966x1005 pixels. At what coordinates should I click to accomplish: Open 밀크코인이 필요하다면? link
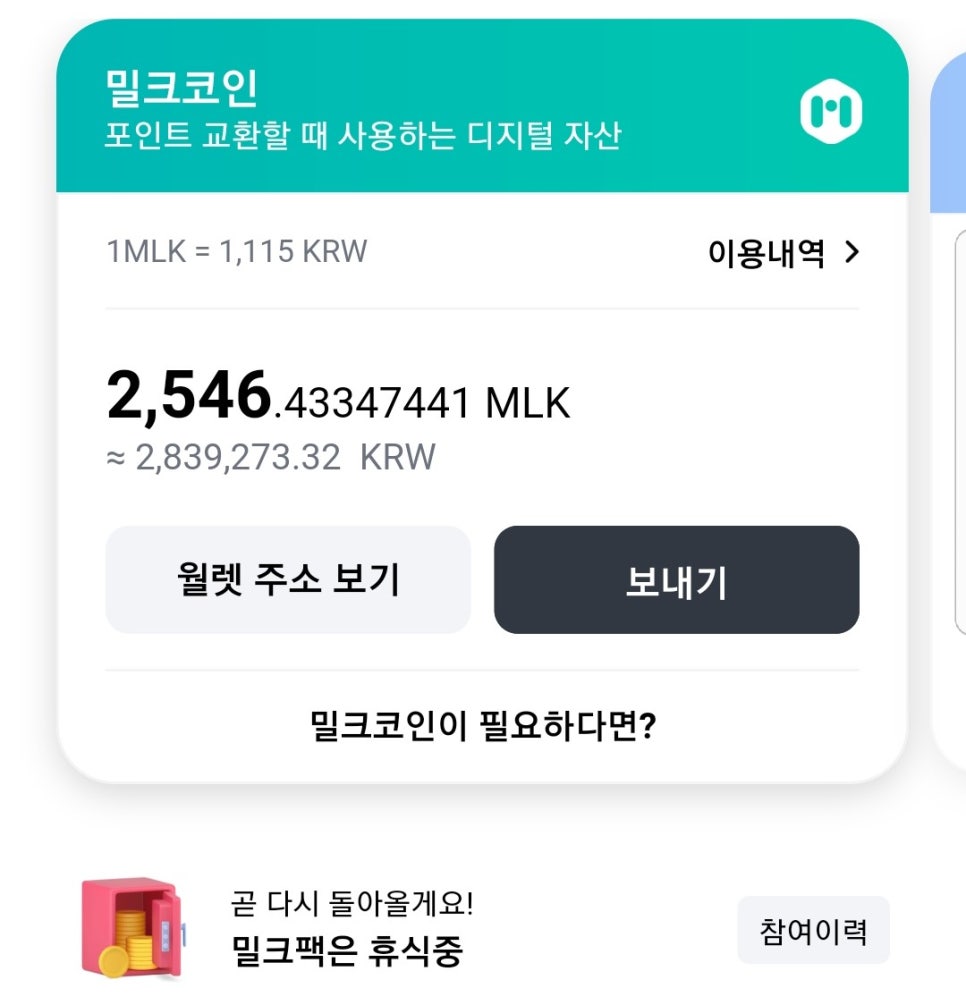pyautogui.click(x=482, y=724)
